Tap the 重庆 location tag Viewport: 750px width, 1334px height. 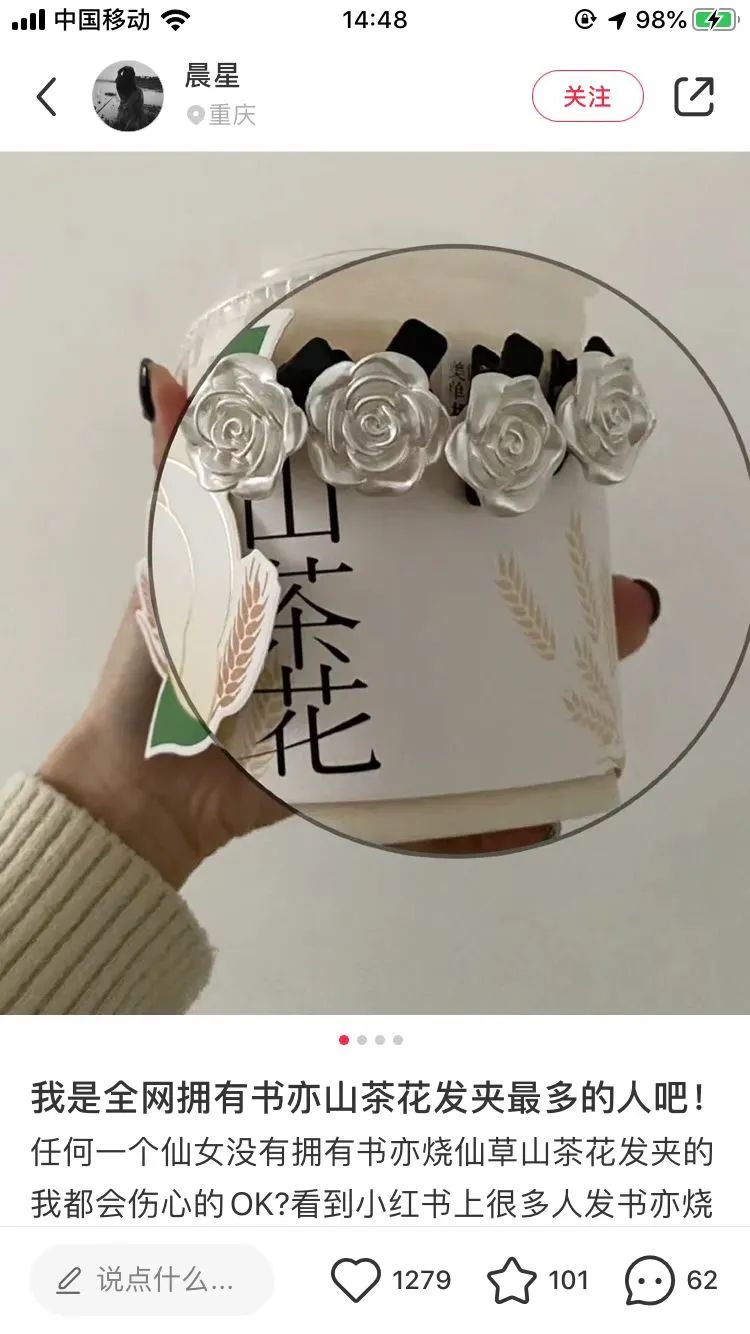[x=222, y=116]
